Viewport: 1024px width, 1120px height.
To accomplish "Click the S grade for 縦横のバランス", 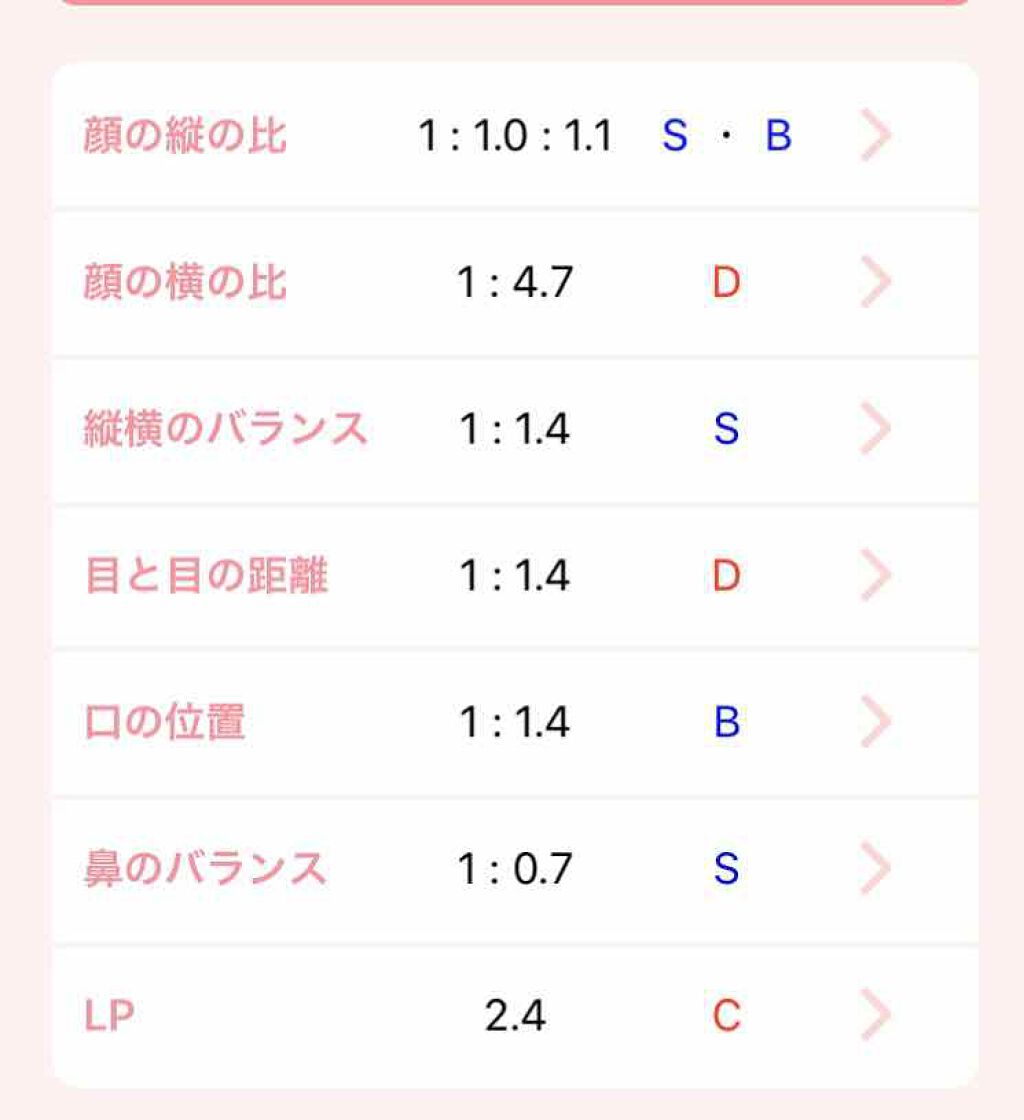I will 725,428.
